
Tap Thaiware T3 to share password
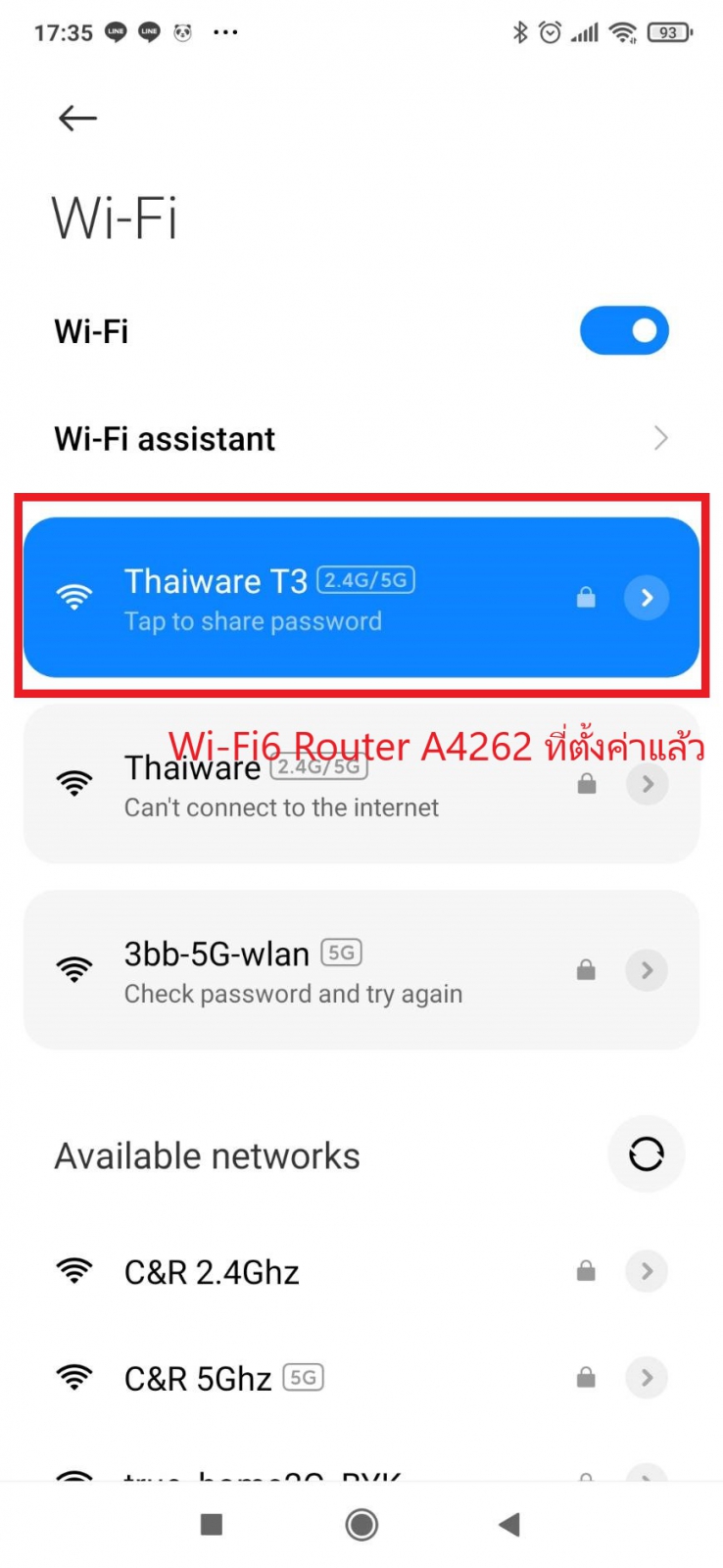pos(294,598)
